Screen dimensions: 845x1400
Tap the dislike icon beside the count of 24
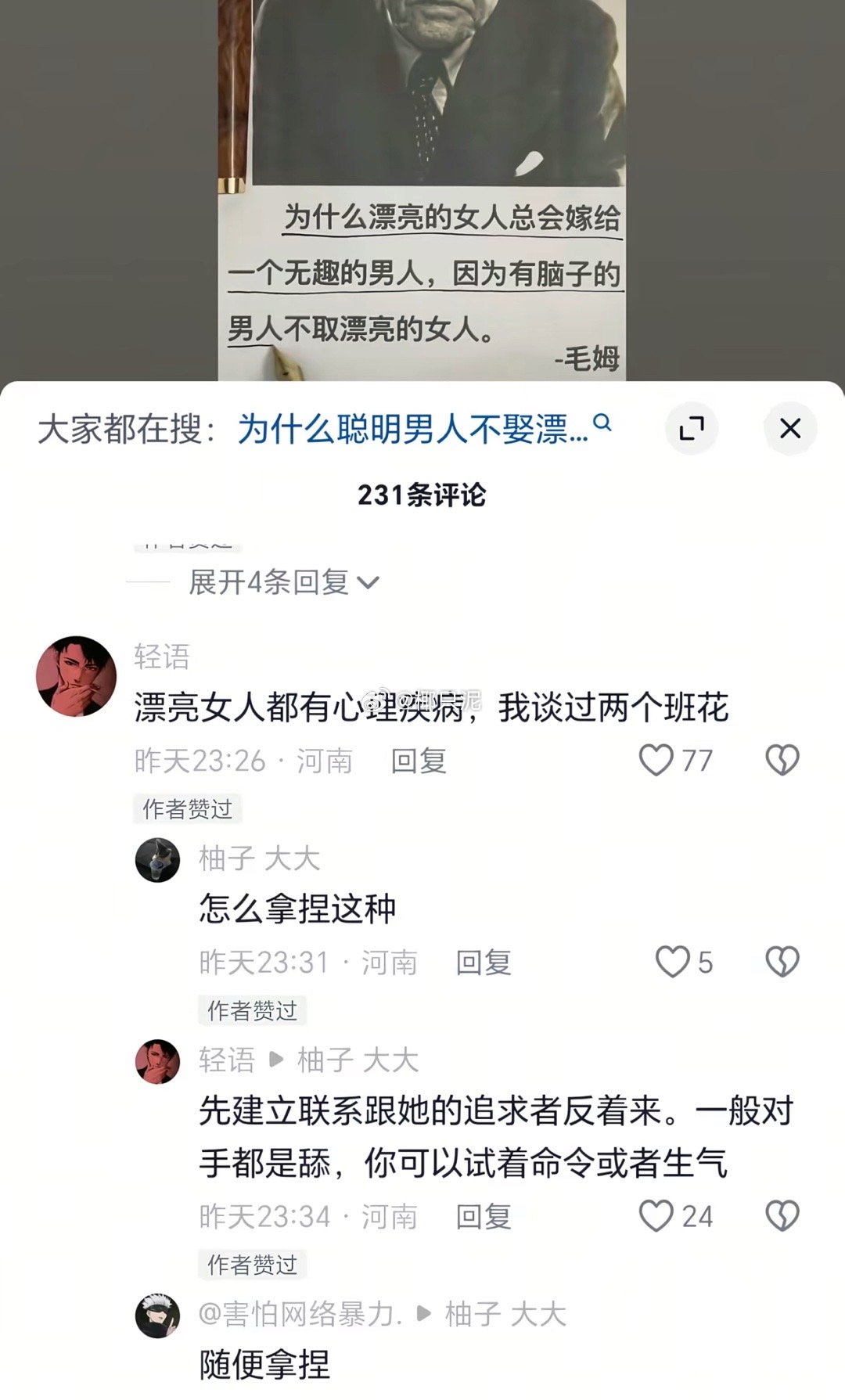(x=782, y=1214)
